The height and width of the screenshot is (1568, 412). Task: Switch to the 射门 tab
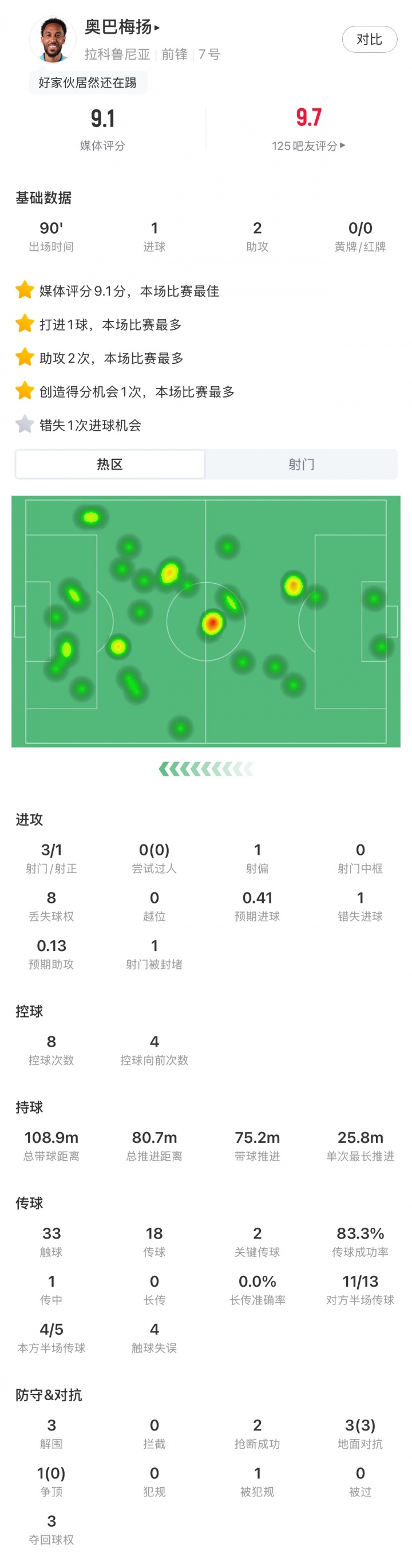point(301,465)
